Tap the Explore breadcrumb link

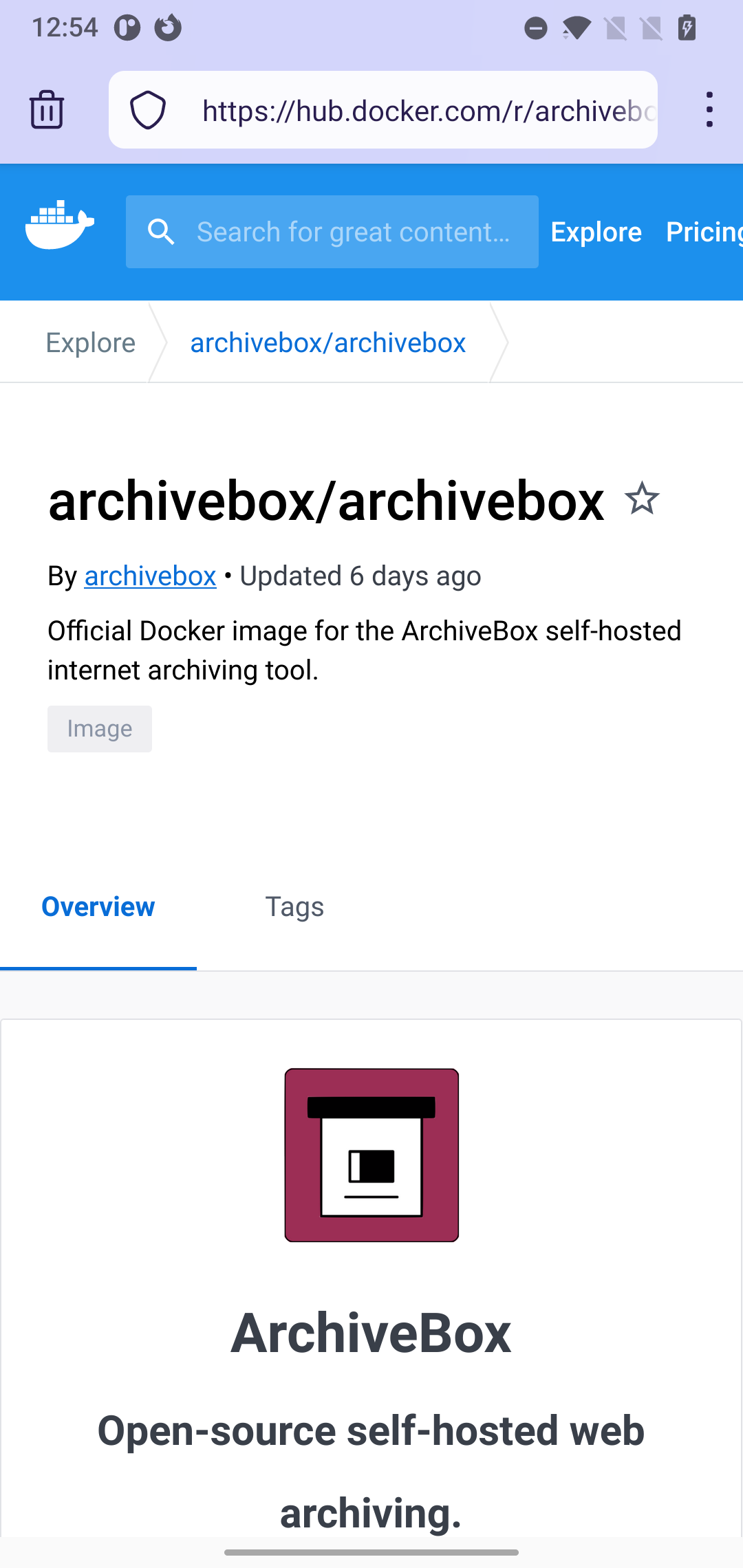[x=90, y=342]
